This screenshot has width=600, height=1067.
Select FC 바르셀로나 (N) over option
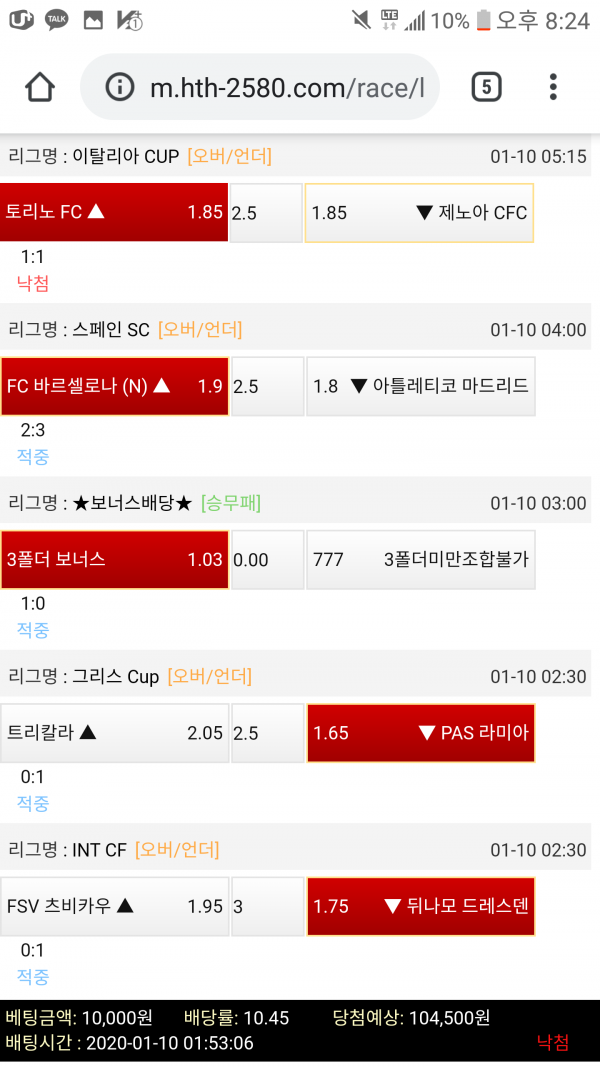click(x=114, y=386)
